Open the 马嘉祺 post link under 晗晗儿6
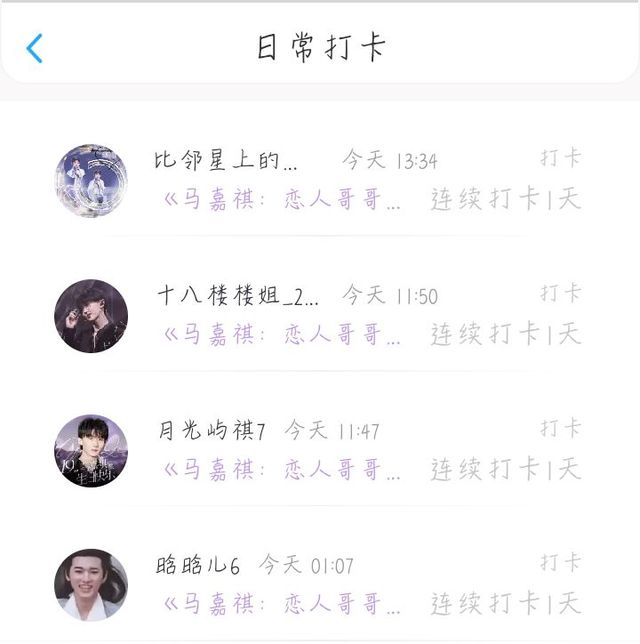Image resolution: width=640 pixels, height=644 pixels. point(282,604)
